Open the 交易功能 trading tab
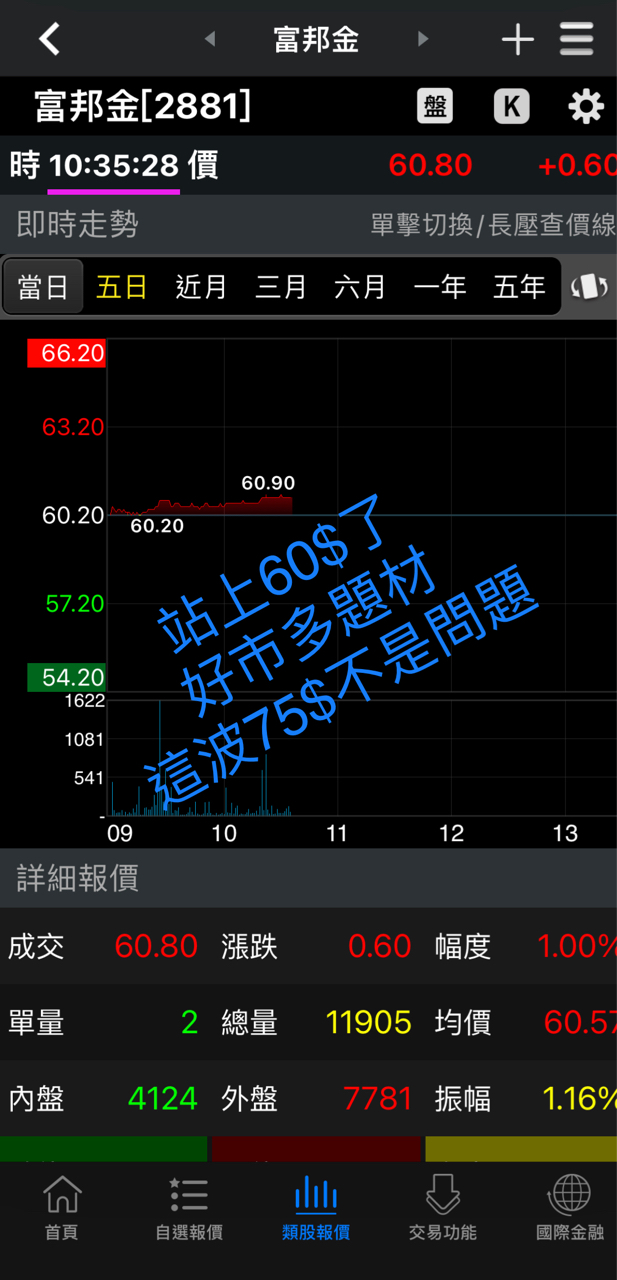 tap(443, 1208)
